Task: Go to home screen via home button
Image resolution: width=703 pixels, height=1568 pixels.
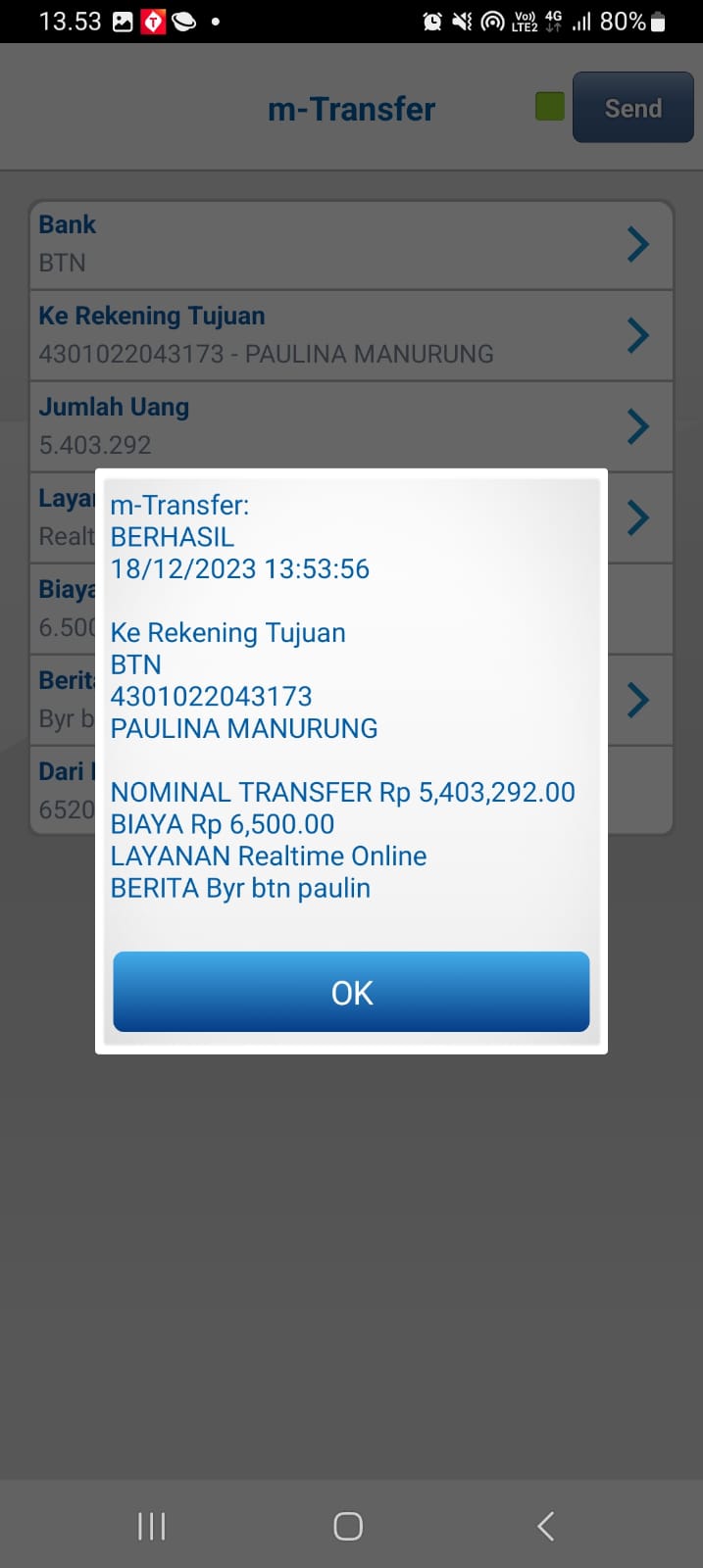Action: (x=348, y=1526)
